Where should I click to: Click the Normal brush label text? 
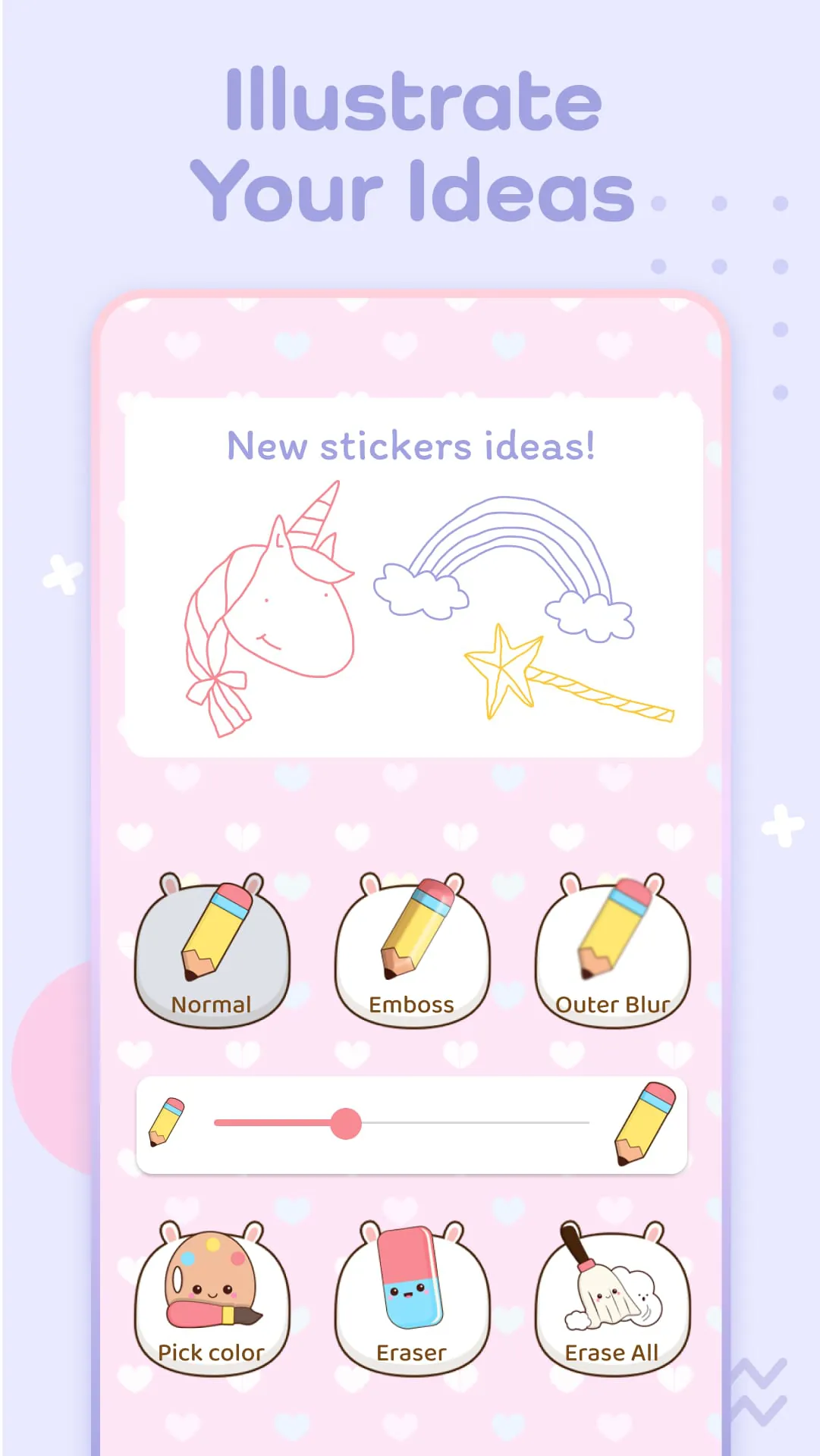click(211, 1004)
